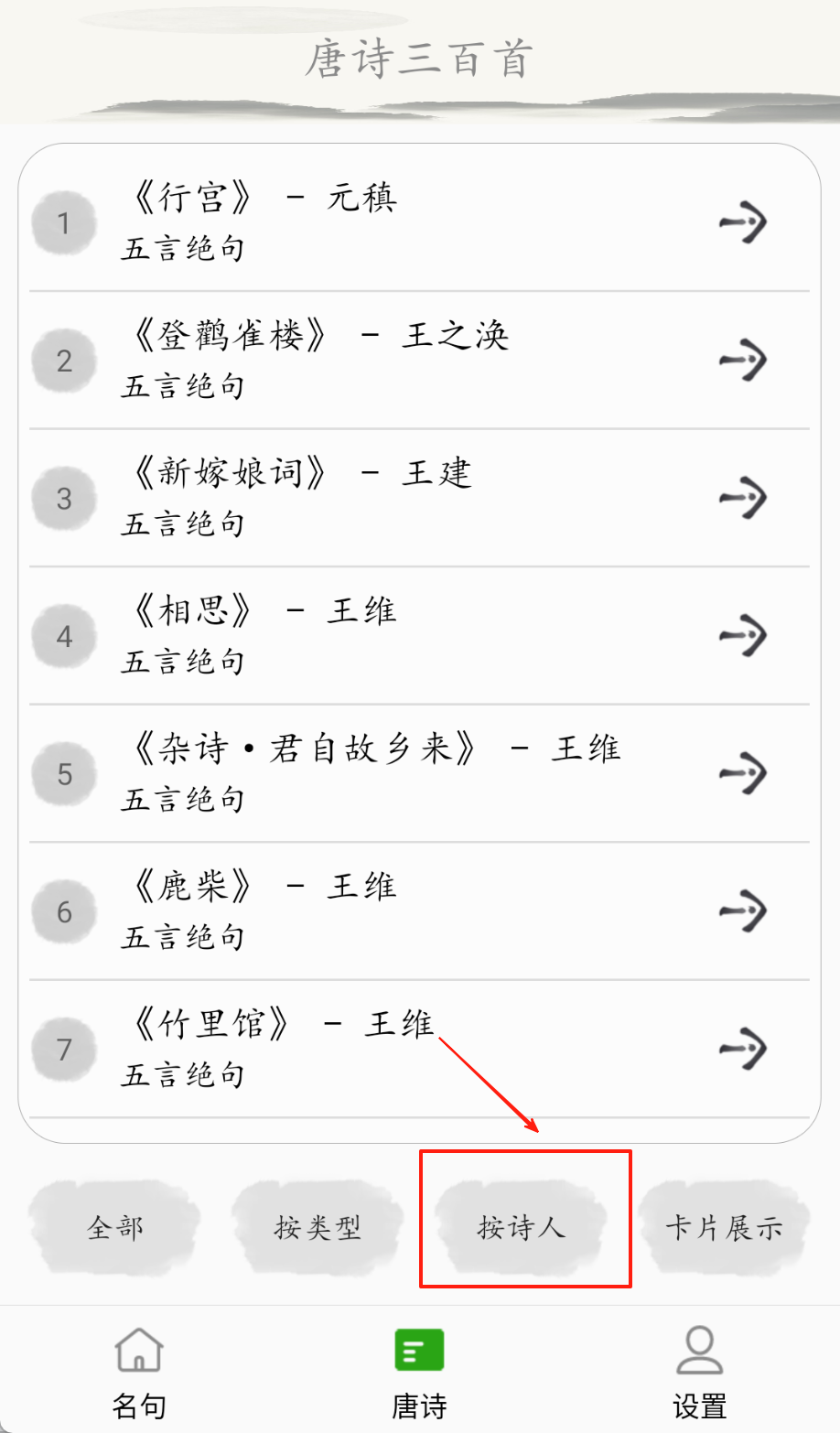The image size is (840, 1433).
Task: Select the 按诗人 filter button
Action: tap(521, 1227)
